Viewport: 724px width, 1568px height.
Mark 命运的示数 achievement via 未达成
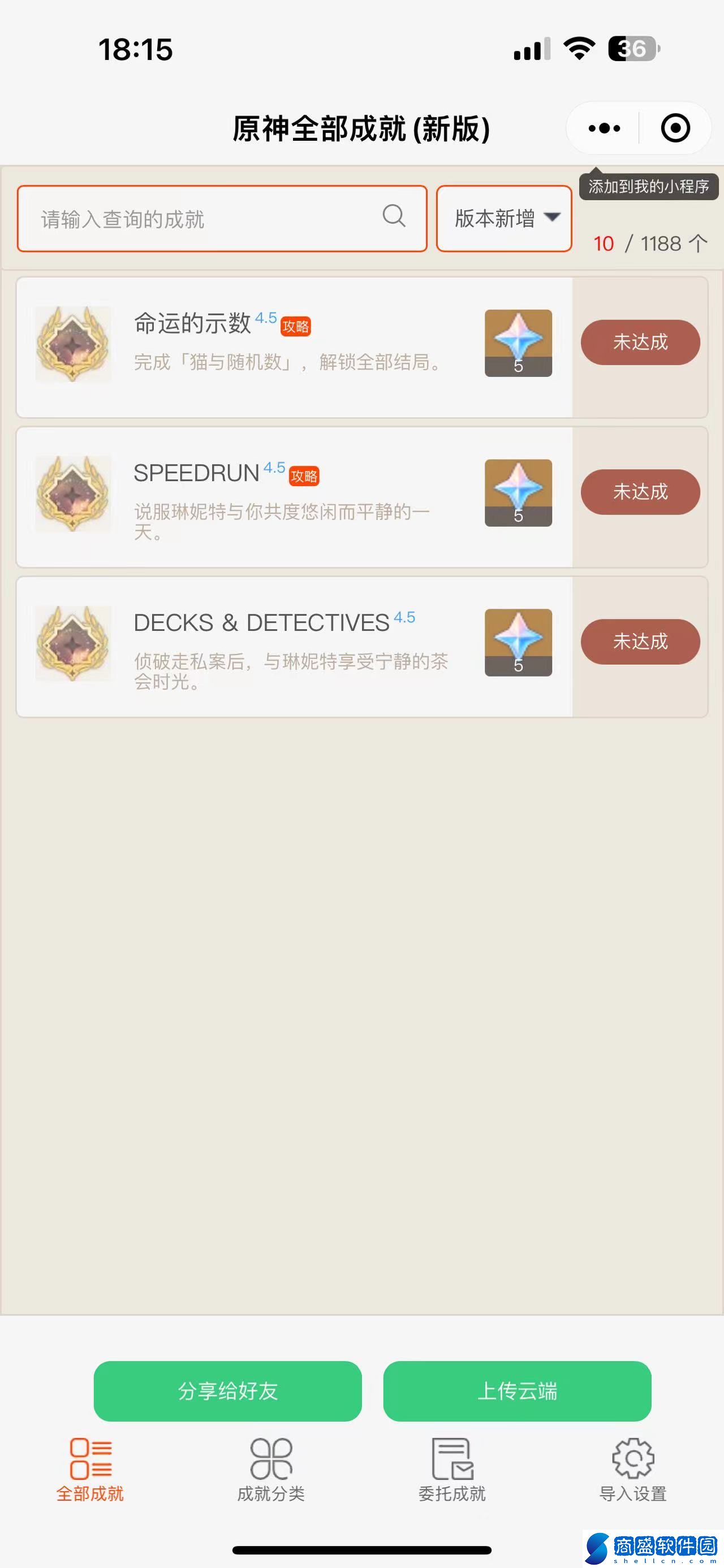[x=640, y=343]
